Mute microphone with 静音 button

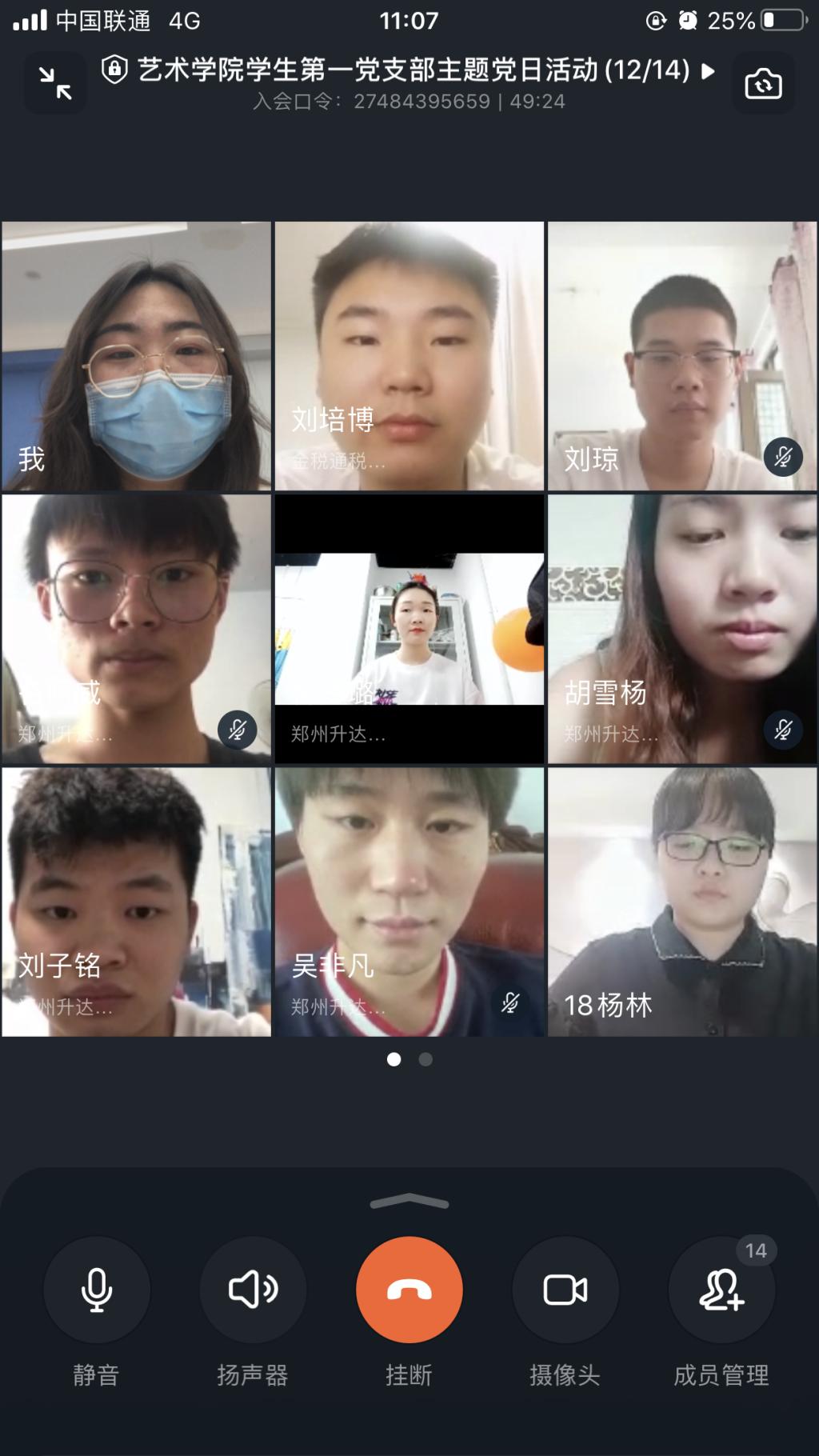(x=97, y=1290)
